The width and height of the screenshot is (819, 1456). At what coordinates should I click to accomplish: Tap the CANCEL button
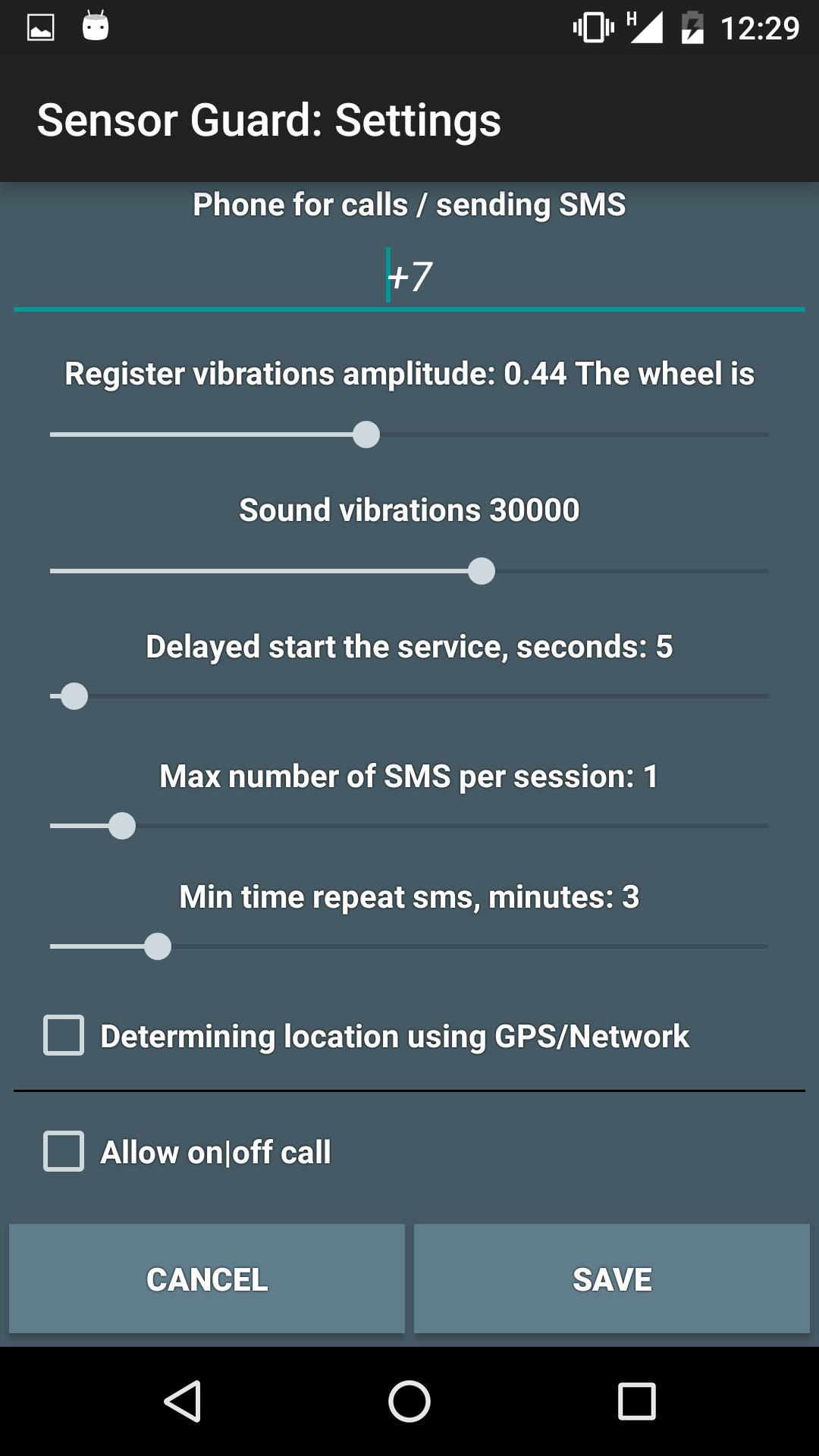[206, 1279]
